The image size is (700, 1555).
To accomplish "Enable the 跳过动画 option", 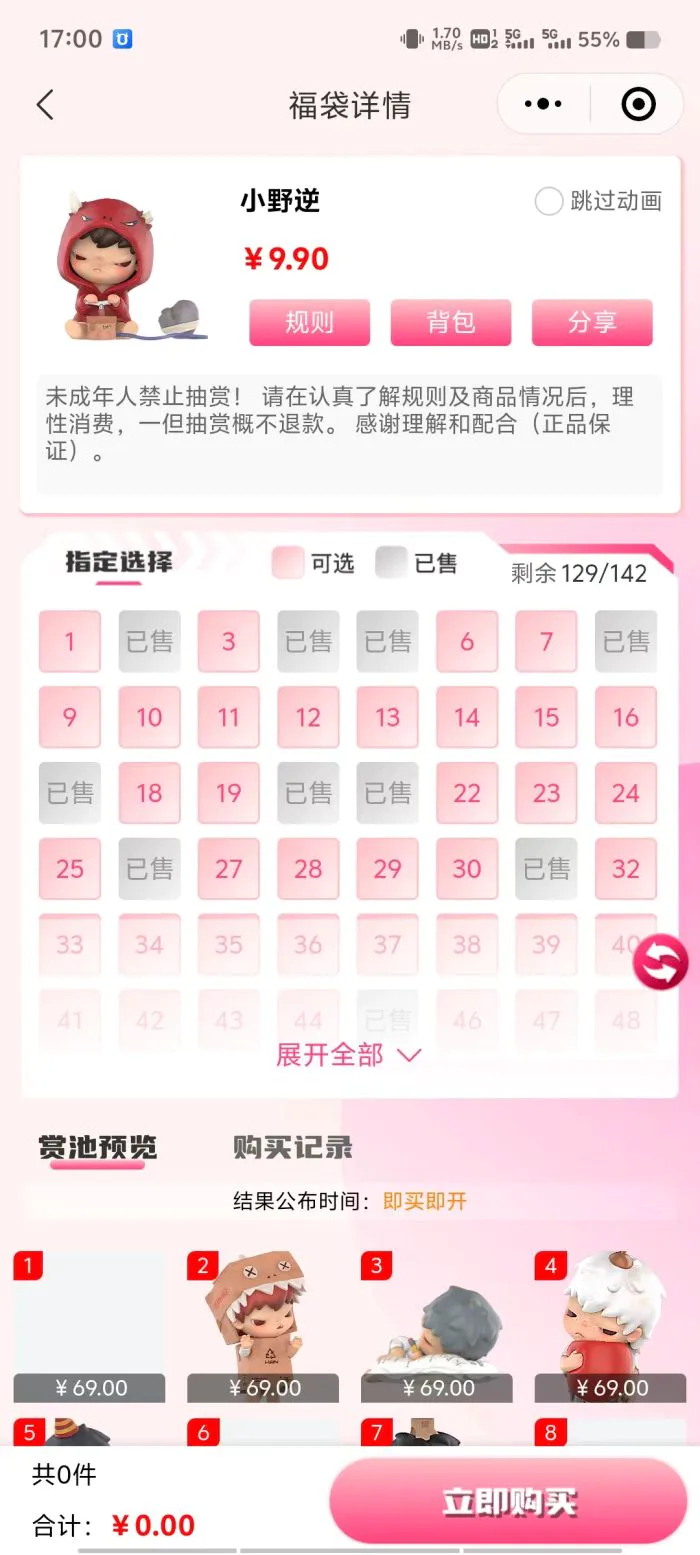I will 549,201.
